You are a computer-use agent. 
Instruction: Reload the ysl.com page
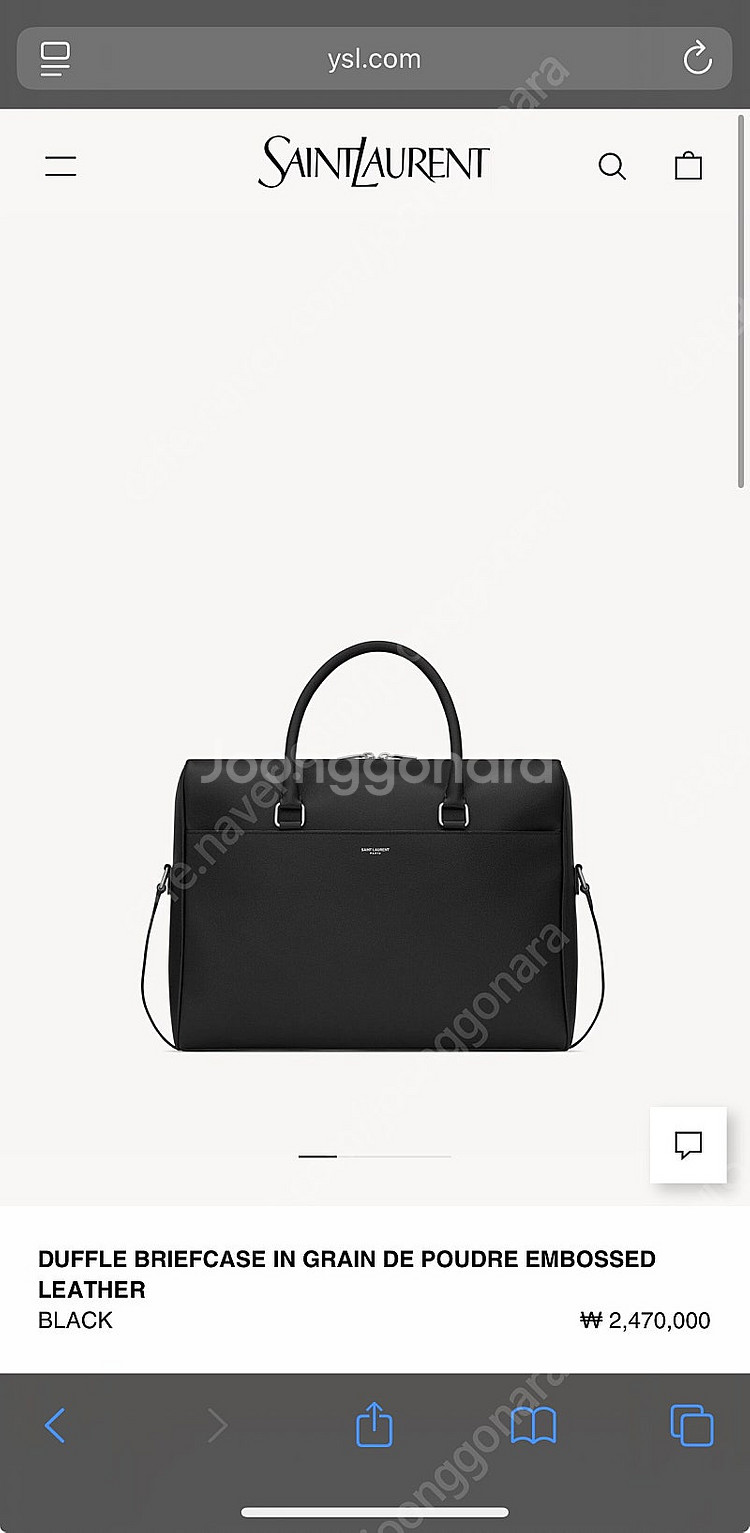coord(697,59)
